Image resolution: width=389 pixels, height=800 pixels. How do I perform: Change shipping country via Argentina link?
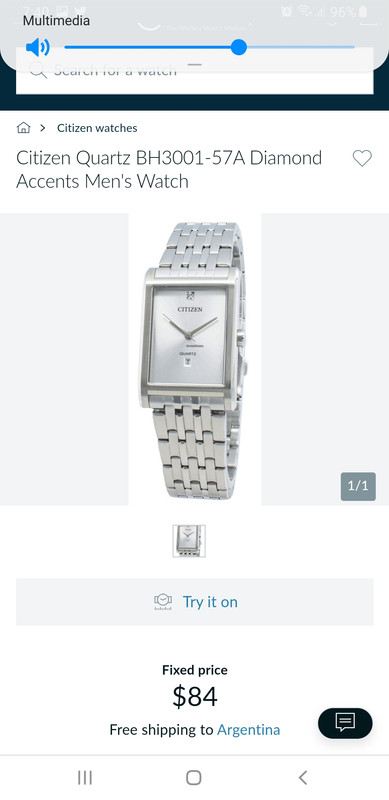[x=249, y=730]
